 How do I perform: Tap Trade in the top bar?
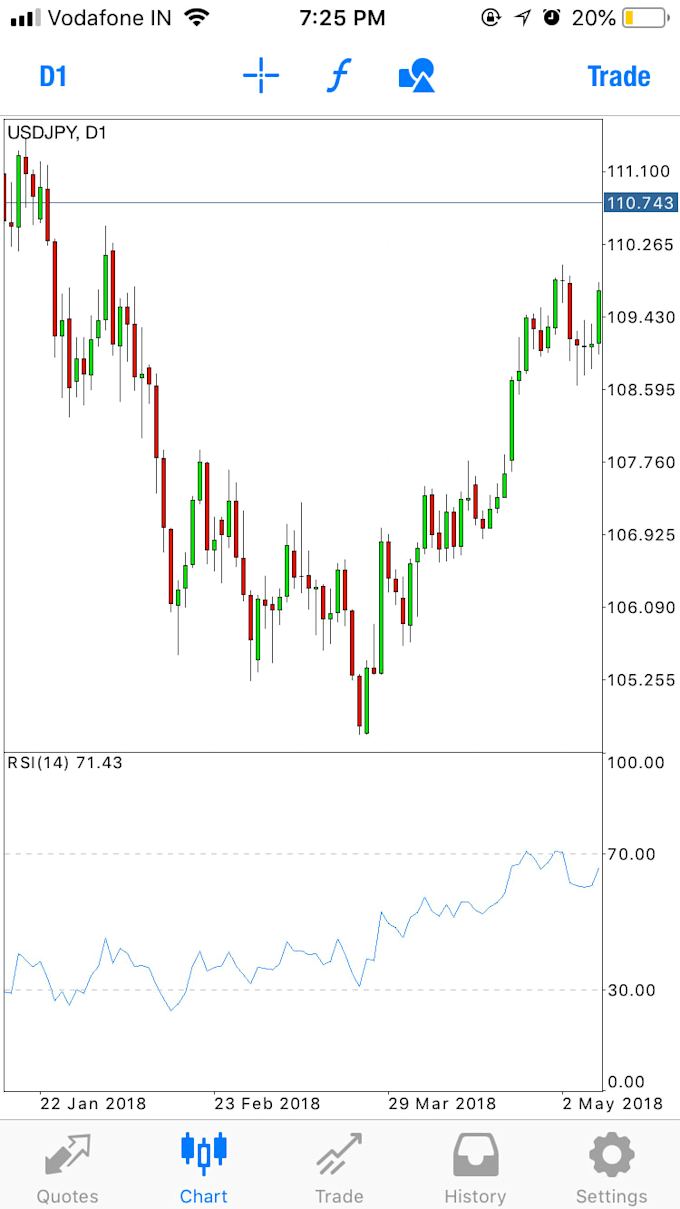[x=618, y=76]
